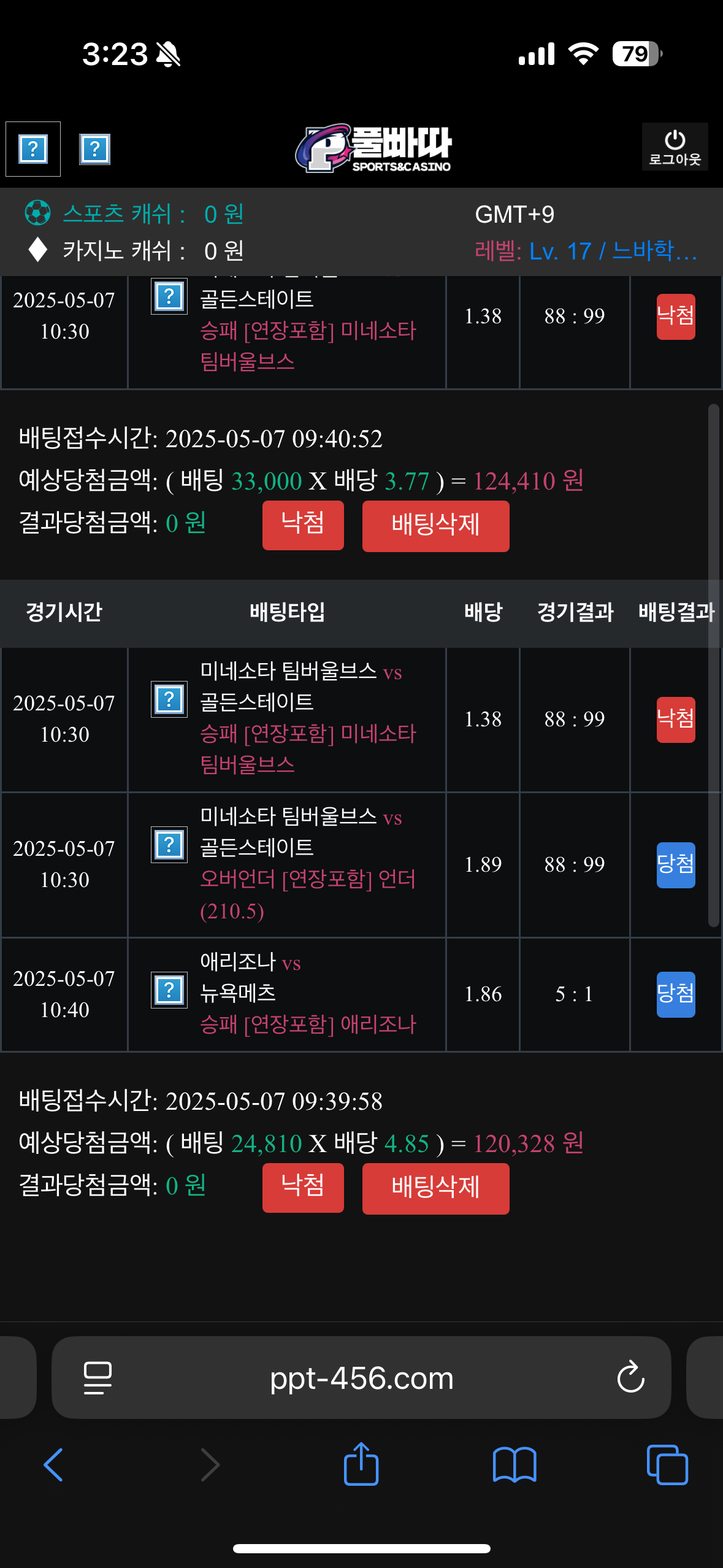Viewport: 723px width, 1568px height.
Task: Share this page from Safari toolbar
Action: 361,1464
